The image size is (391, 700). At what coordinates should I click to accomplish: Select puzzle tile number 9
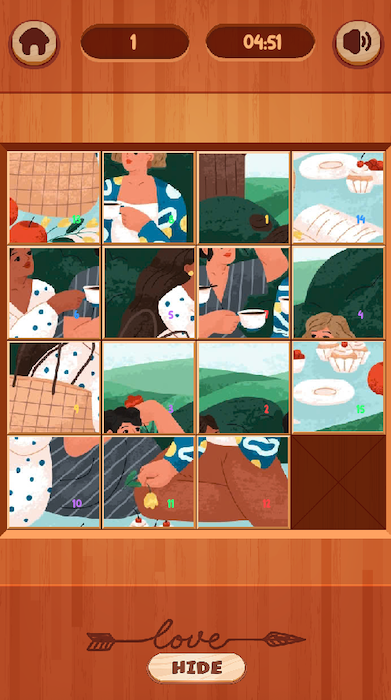point(54,387)
